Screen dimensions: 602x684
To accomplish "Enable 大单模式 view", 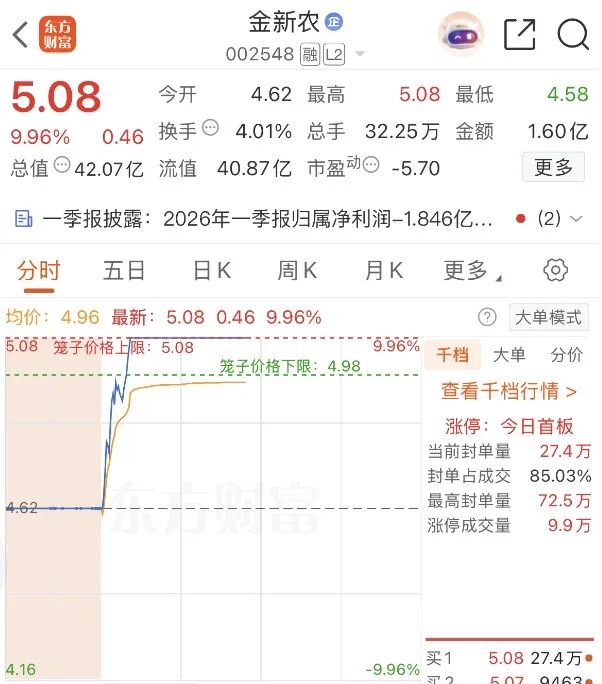I will [547, 318].
